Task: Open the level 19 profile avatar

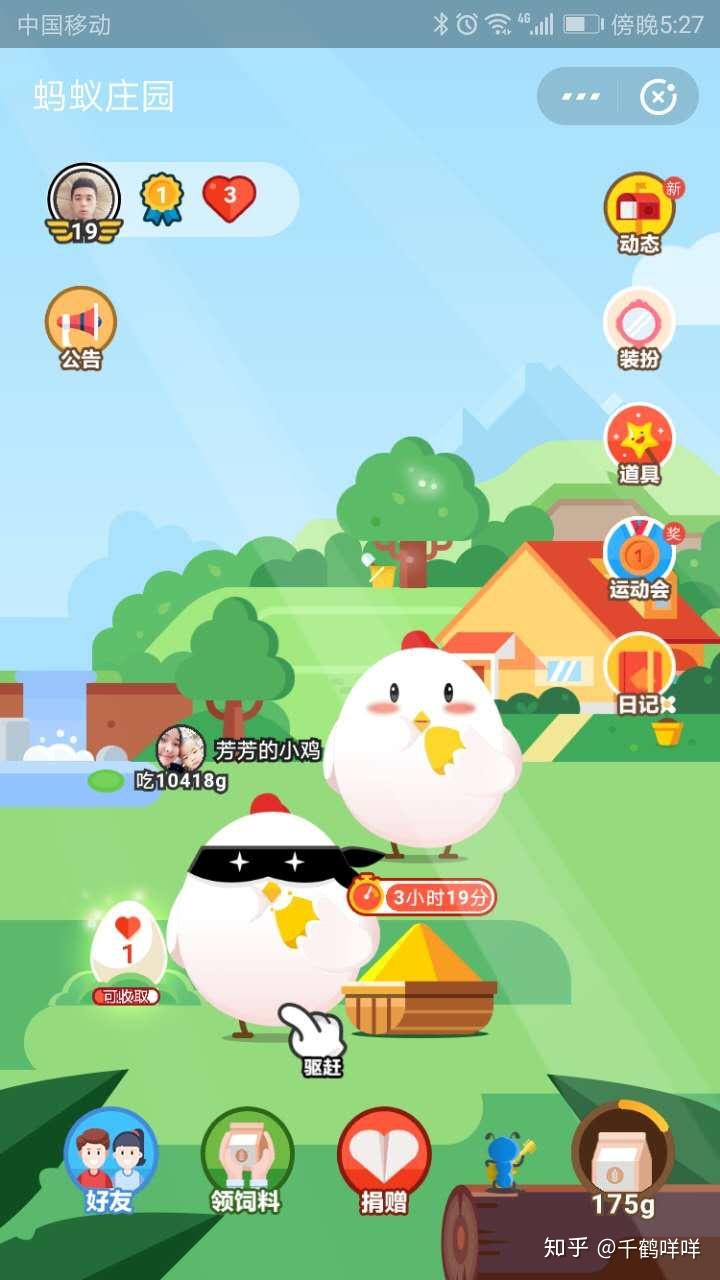Action: tap(83, 201)
